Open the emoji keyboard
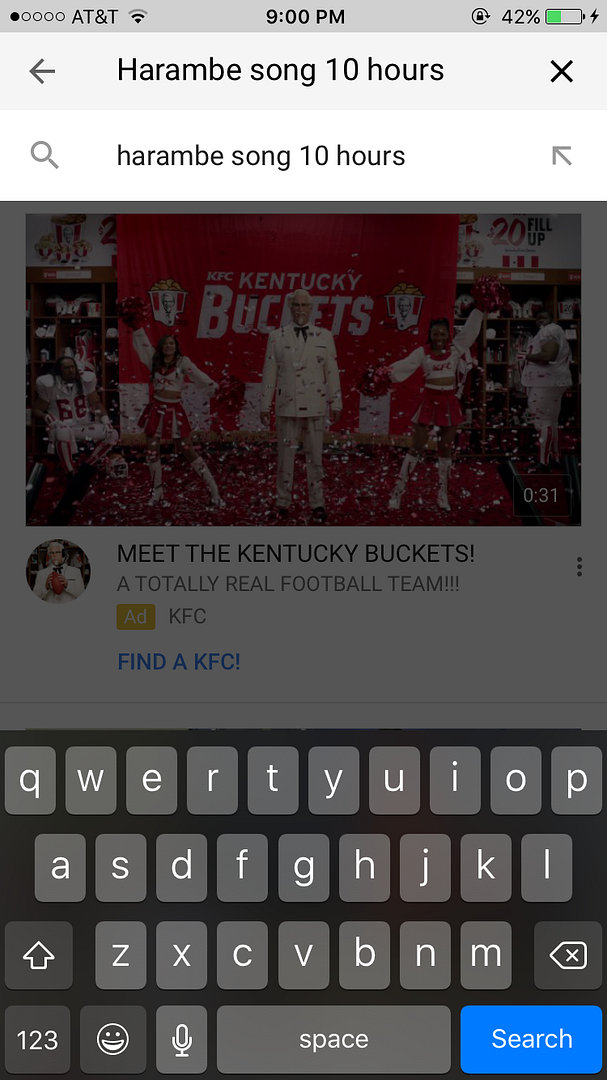607x1080 pixels. pos(112,1040)
